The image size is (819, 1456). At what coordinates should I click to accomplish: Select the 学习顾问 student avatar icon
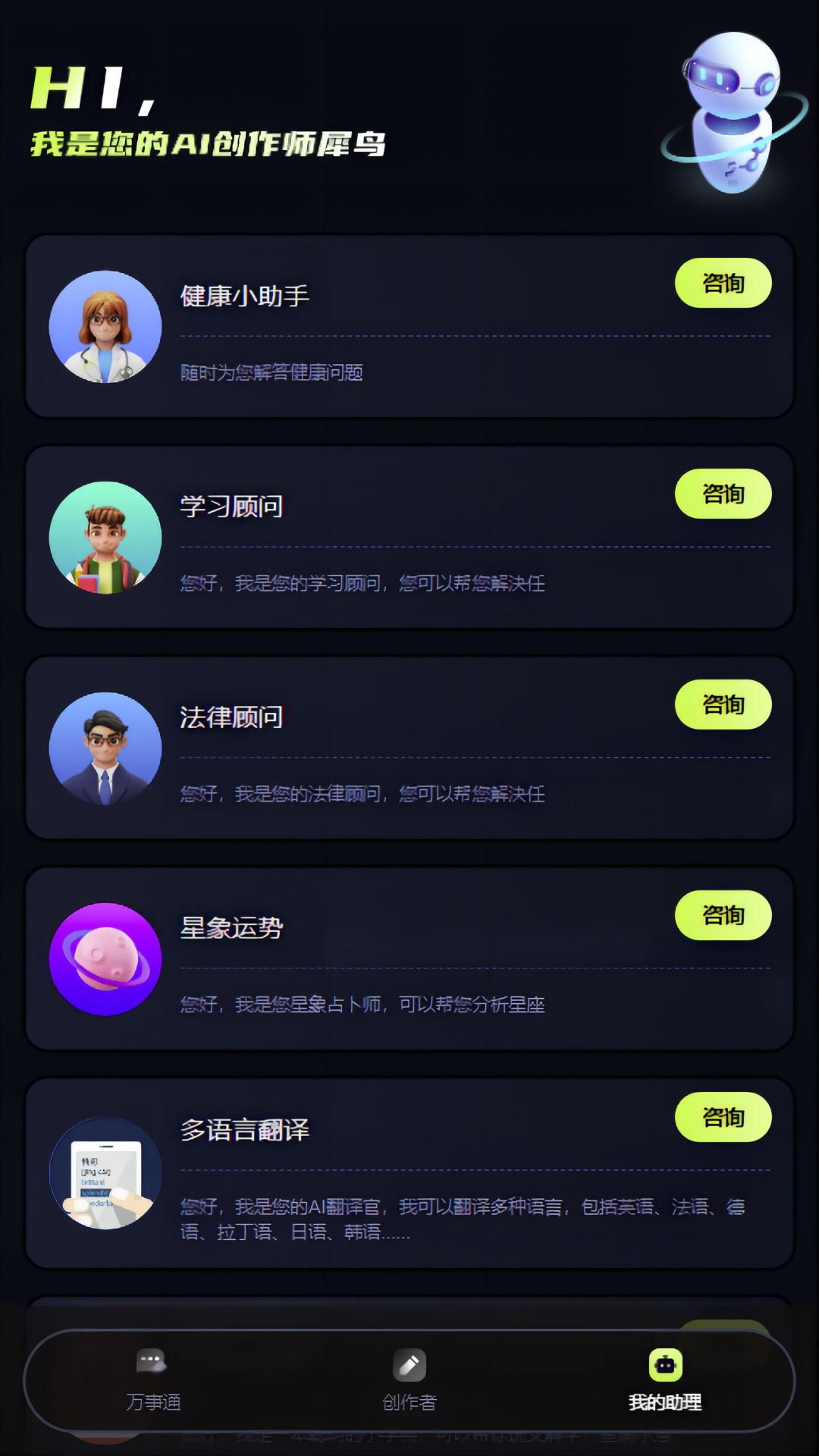coord(105,536)
